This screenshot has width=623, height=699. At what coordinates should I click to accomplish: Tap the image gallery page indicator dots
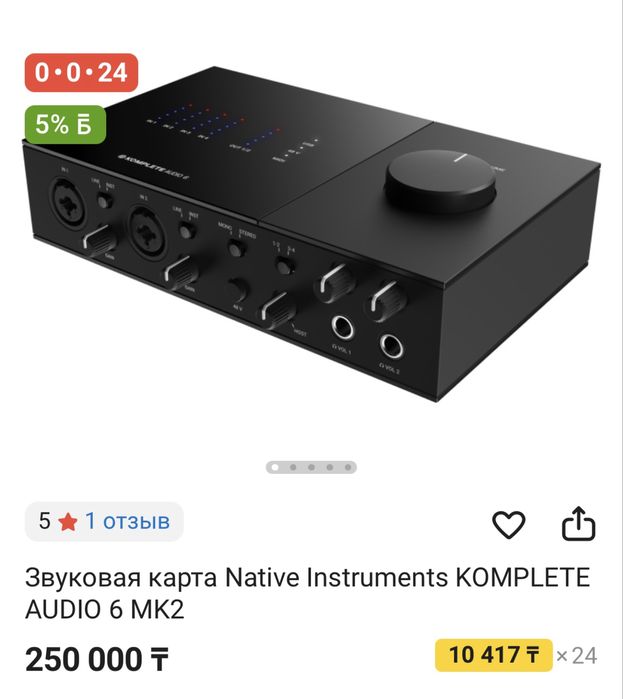pyautogui.click(x=311, y=467)
